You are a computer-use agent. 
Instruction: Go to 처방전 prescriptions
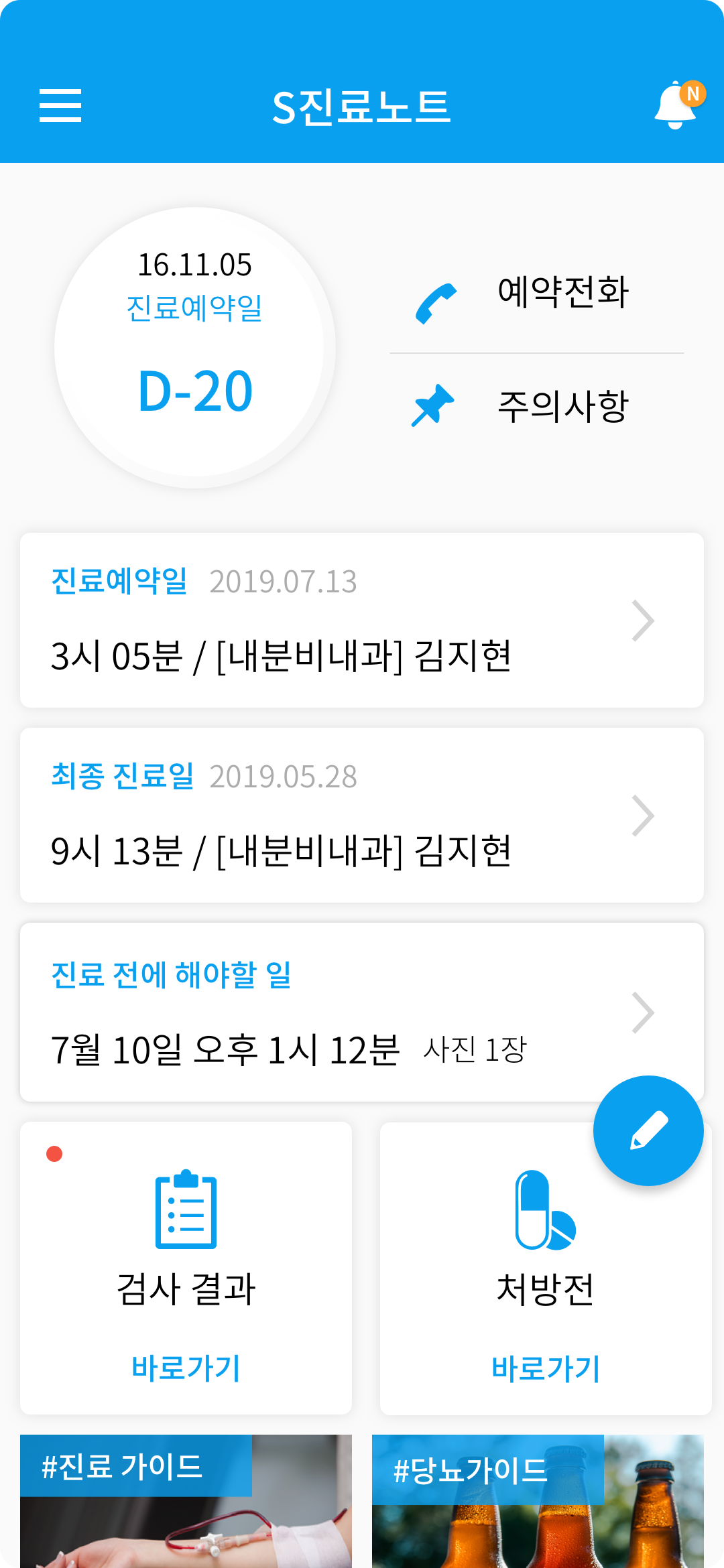coord(545,1293)
